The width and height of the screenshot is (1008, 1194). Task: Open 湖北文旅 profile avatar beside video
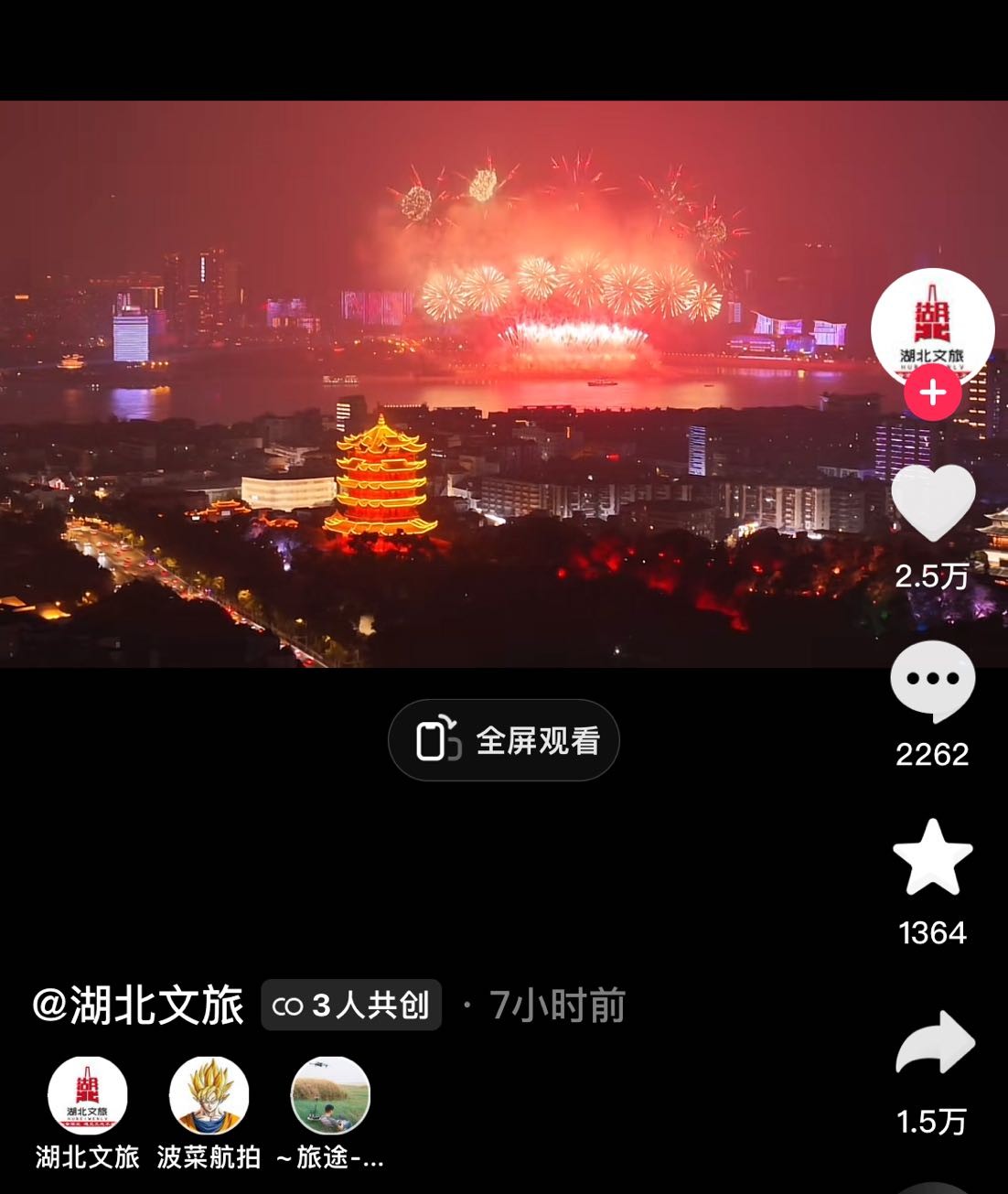coord(932,325)
